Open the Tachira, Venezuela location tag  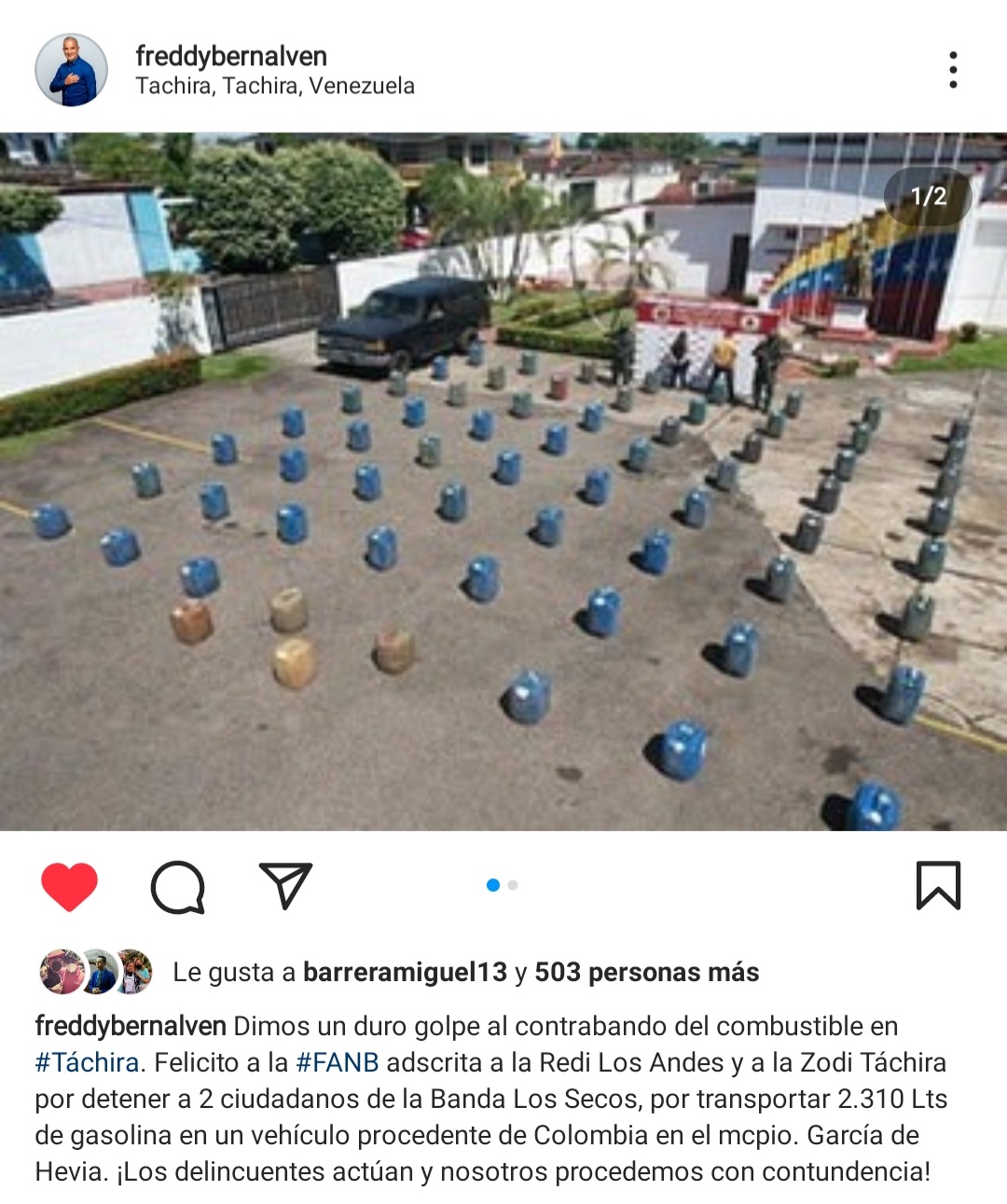(x=274, y=86)
